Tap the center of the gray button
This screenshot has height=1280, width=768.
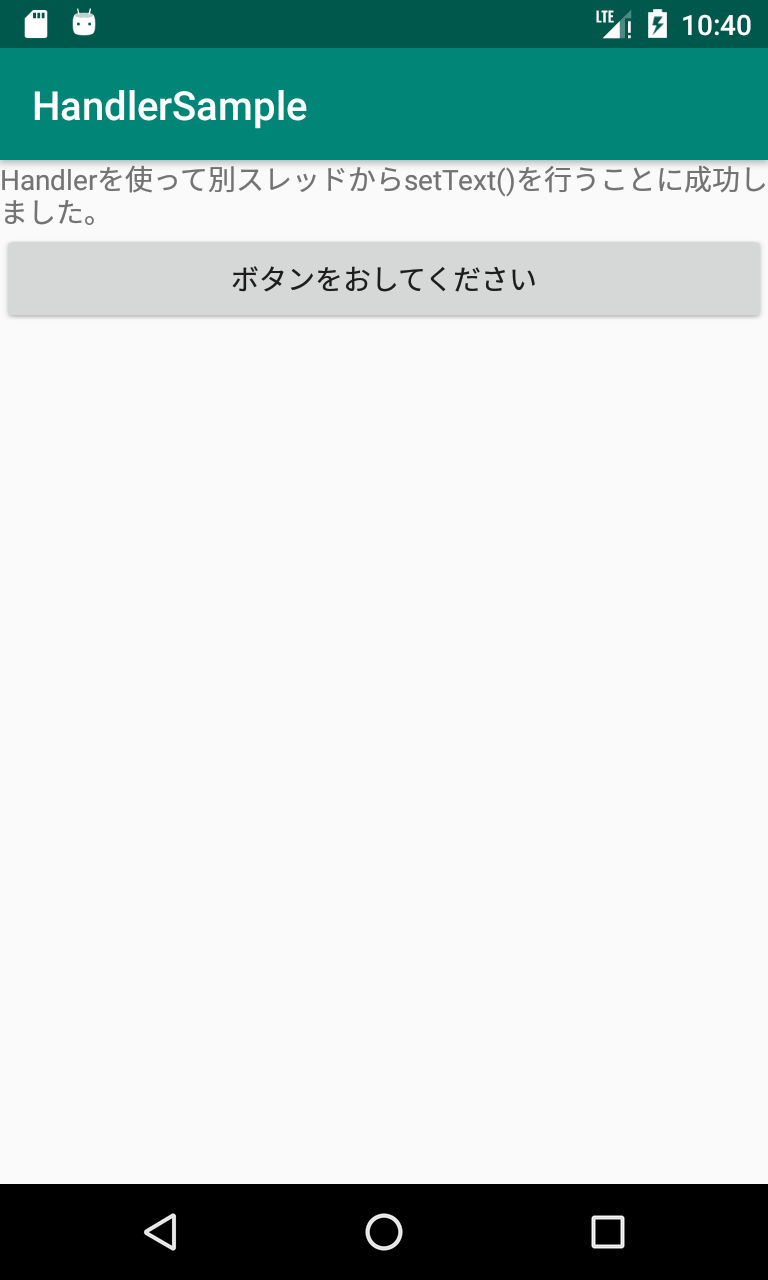(x=384, y=279)
